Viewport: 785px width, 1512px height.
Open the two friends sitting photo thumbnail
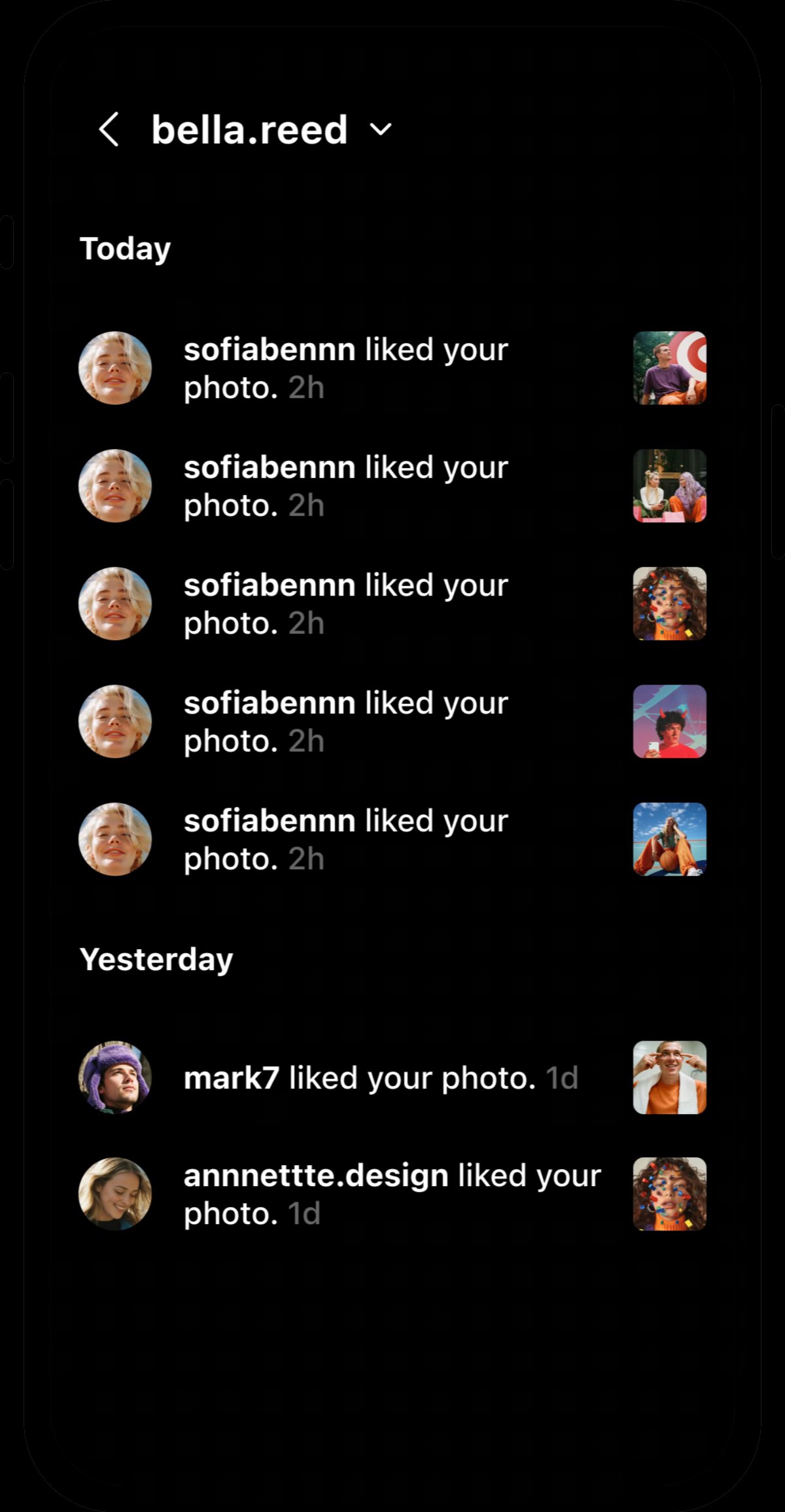[669, 486]
